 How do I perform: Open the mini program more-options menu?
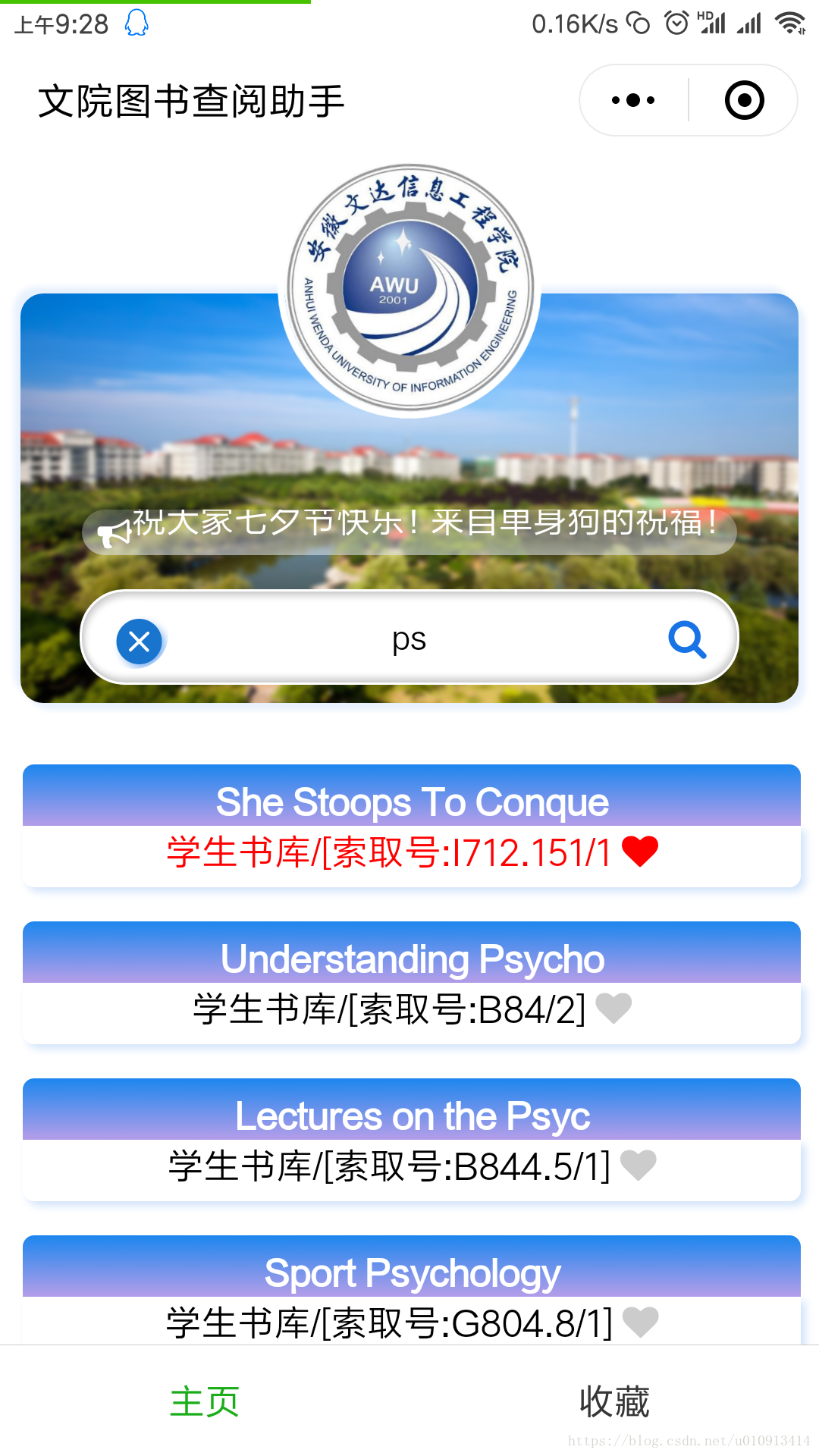pyautogui.click(x=633, y=100)
